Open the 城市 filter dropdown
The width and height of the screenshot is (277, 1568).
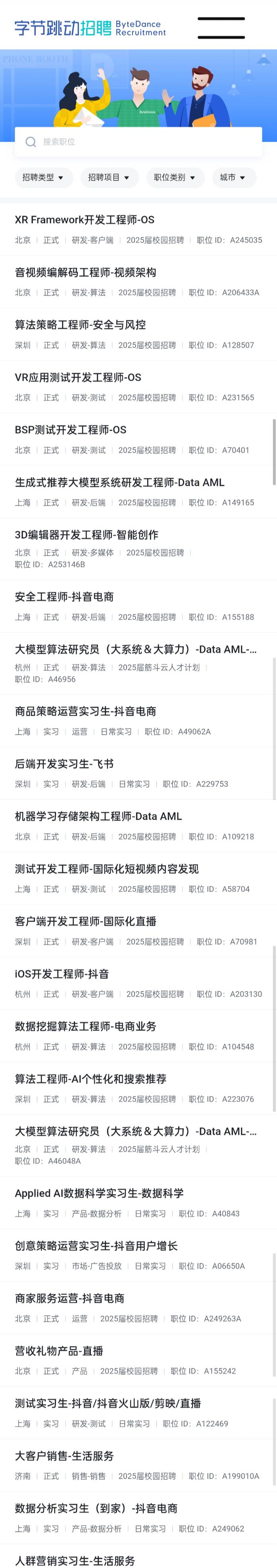[233, 178]
